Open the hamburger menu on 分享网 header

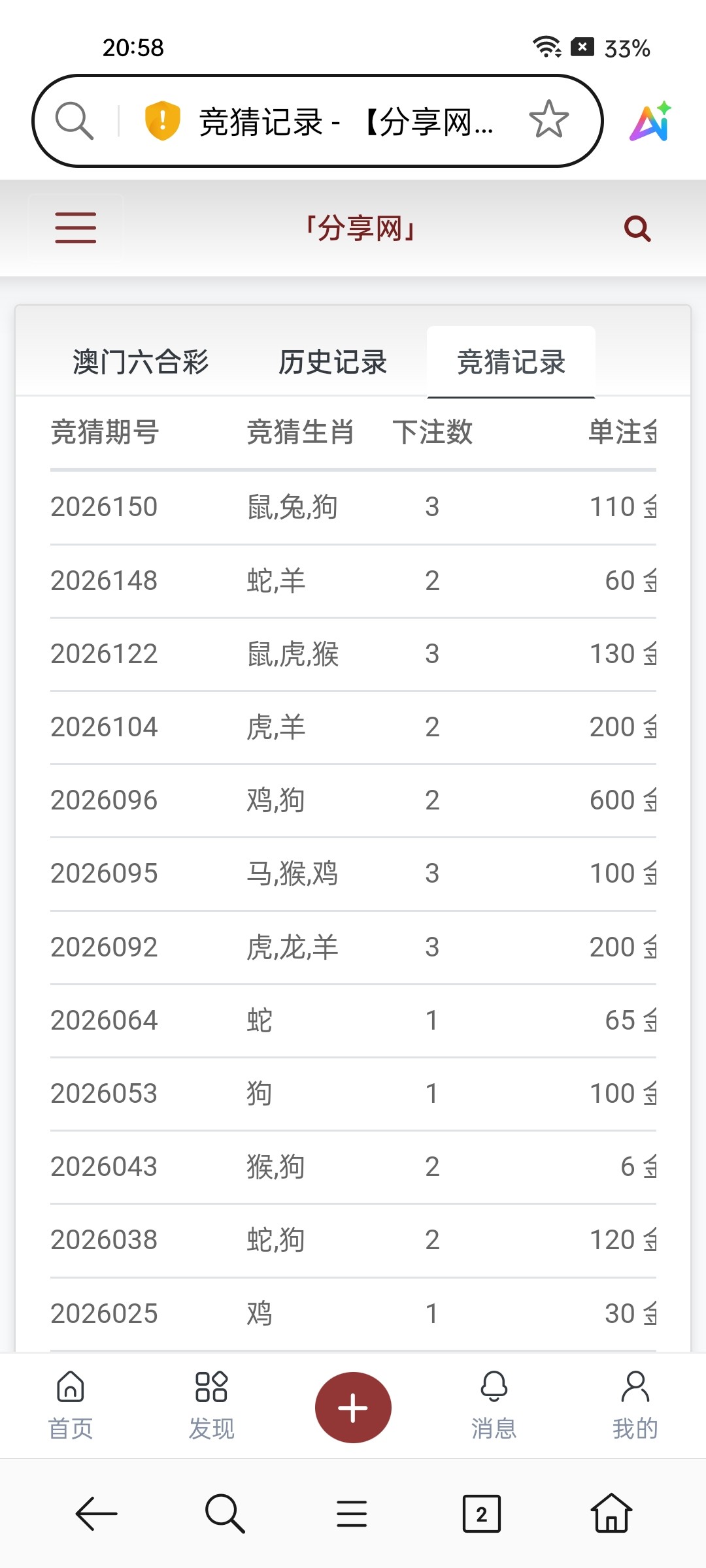(76, 228)
